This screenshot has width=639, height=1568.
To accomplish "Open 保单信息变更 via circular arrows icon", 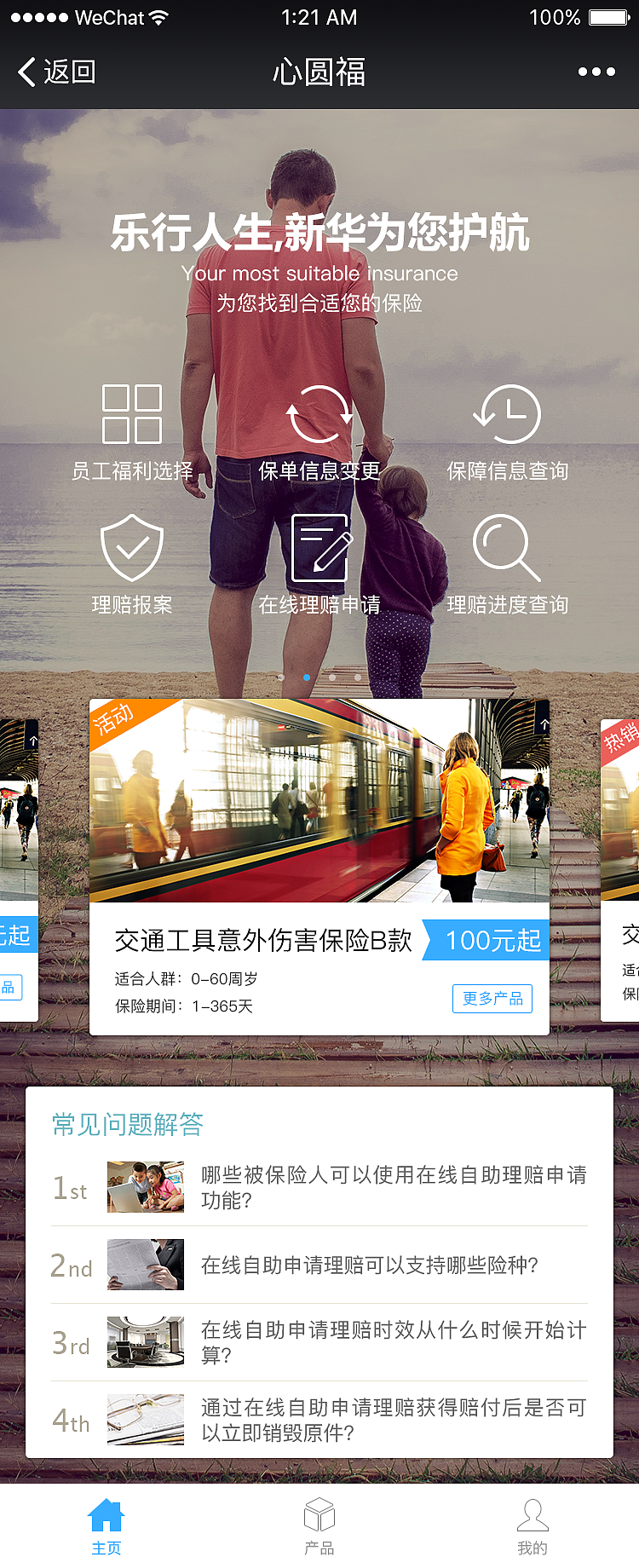I will pos(319,415).
